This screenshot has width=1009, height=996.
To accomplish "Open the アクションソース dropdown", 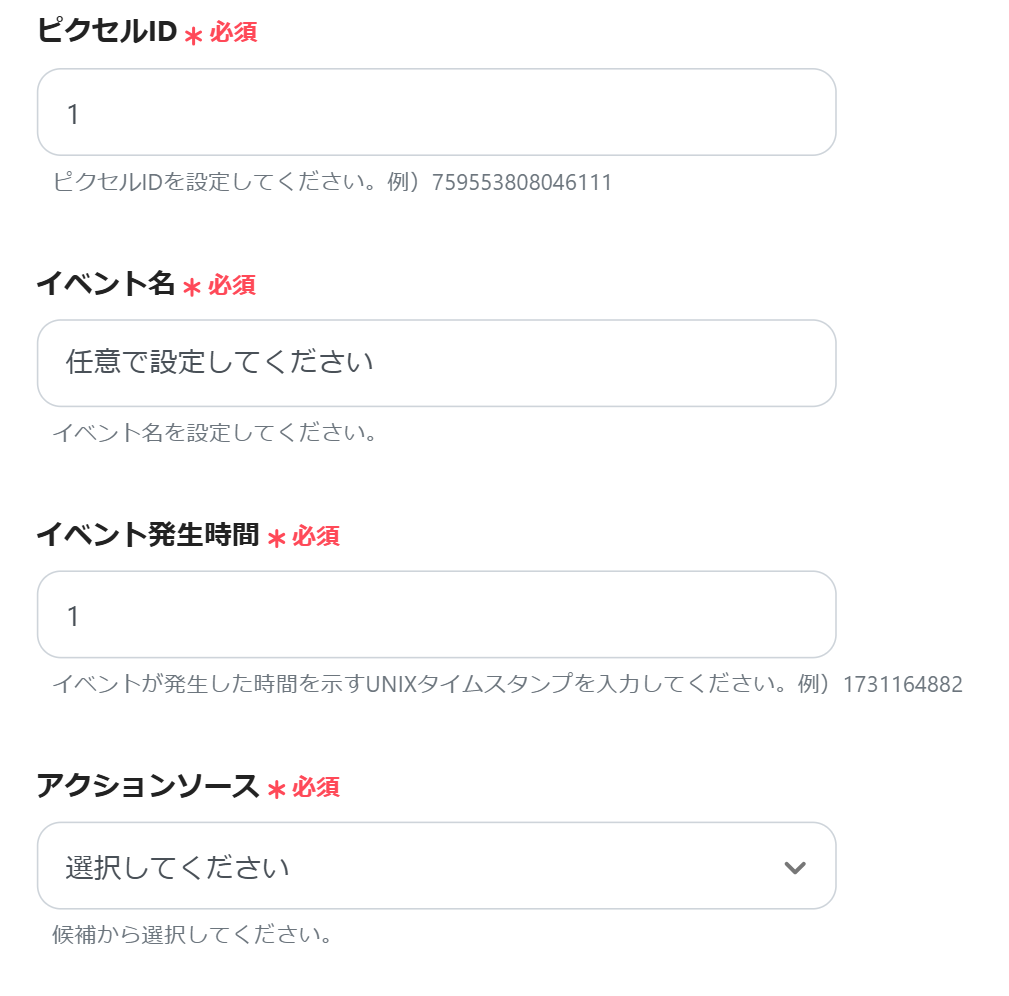I will [436, 866].
